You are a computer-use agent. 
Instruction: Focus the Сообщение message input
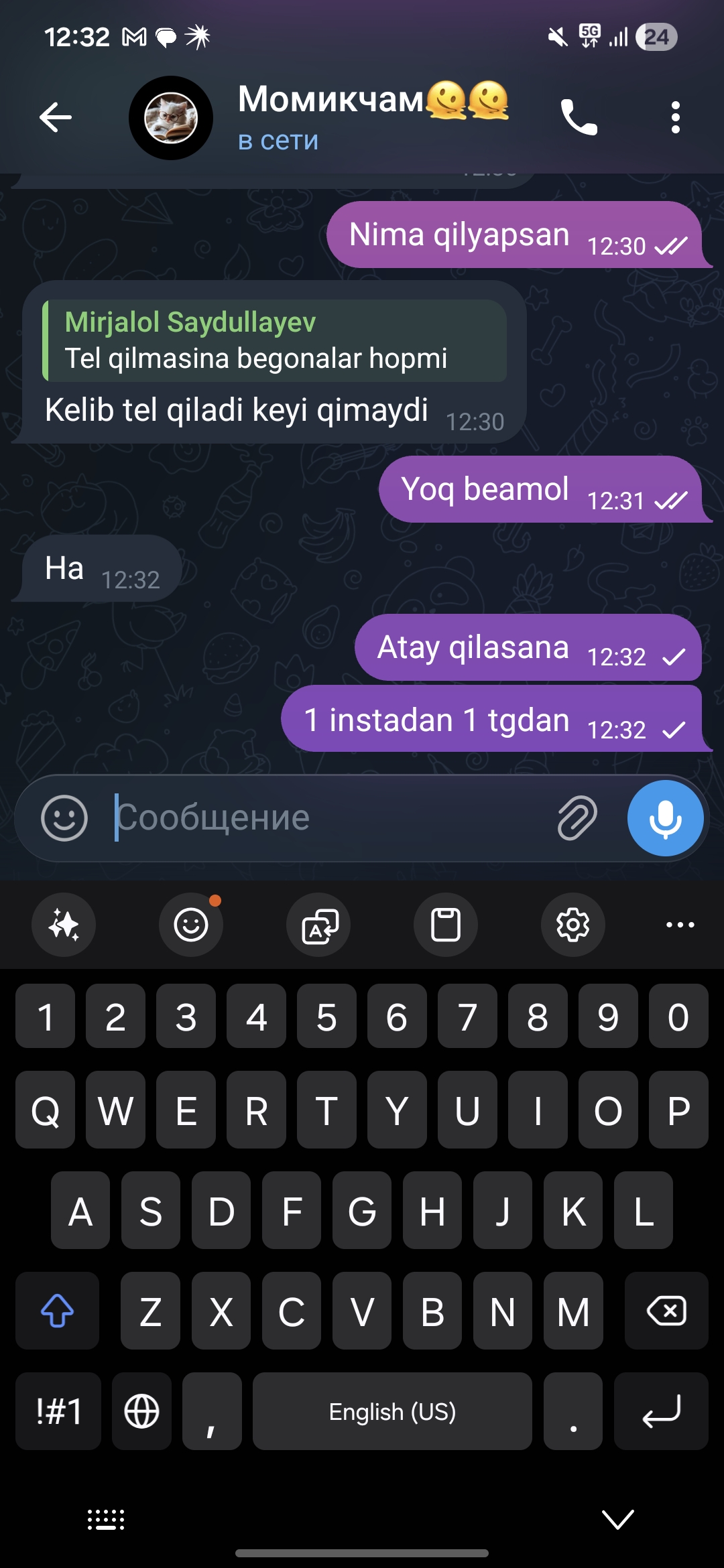pos(322,818)
